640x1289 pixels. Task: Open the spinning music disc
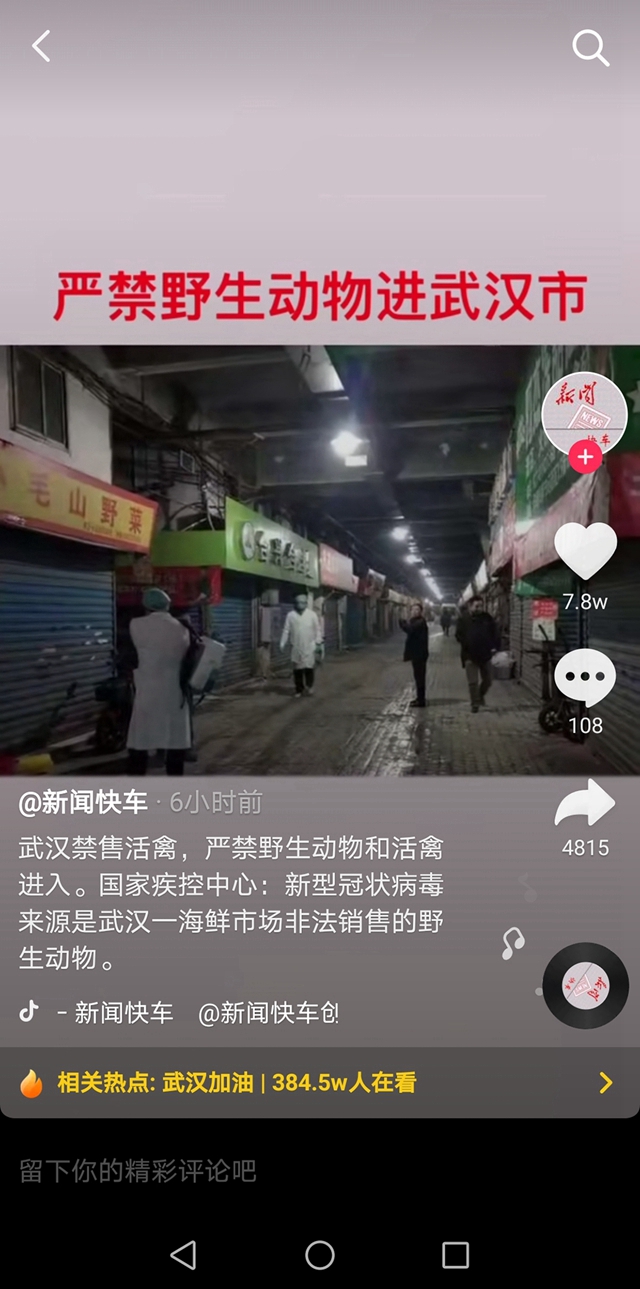coord(585,986)
